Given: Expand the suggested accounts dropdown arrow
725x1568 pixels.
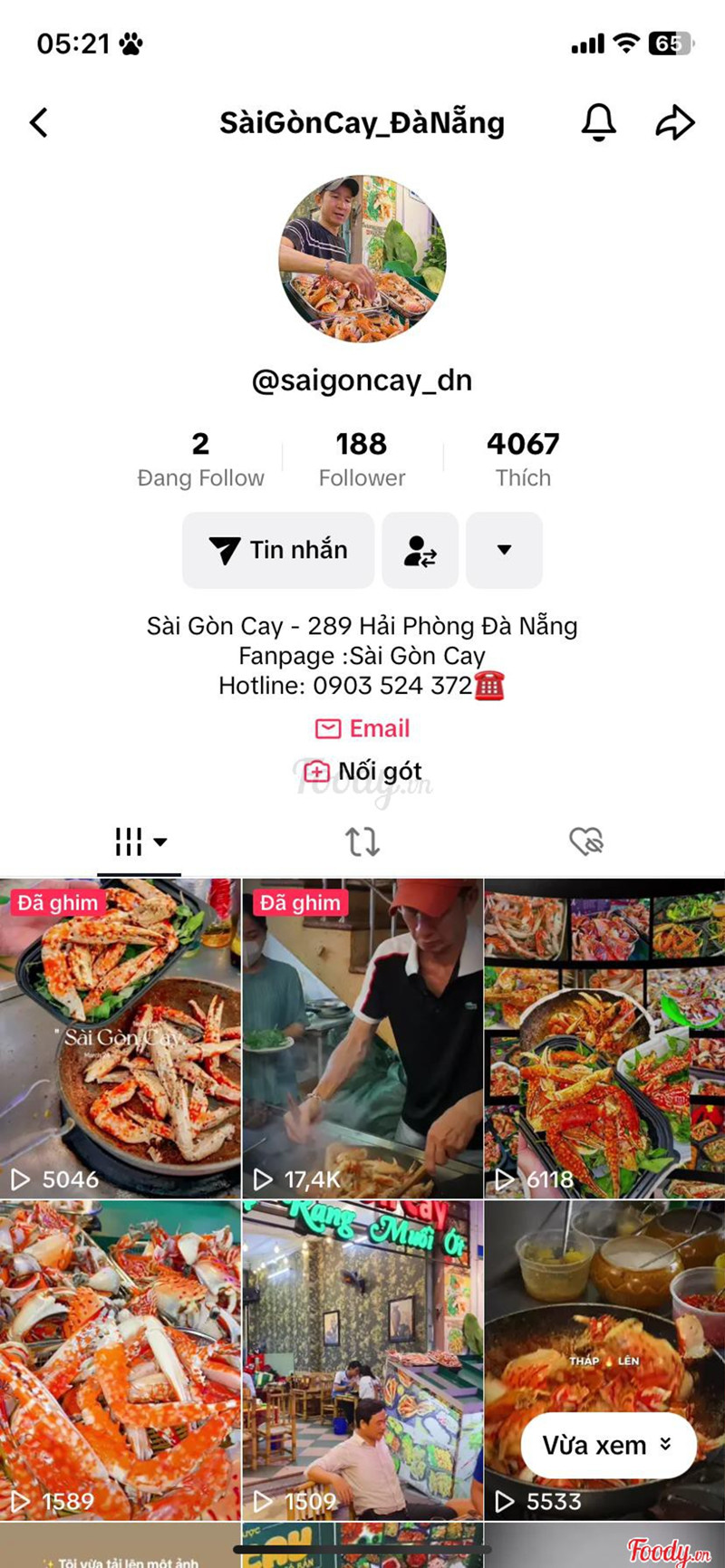Looking at the screenshot, I should click(x=504, y=550).
